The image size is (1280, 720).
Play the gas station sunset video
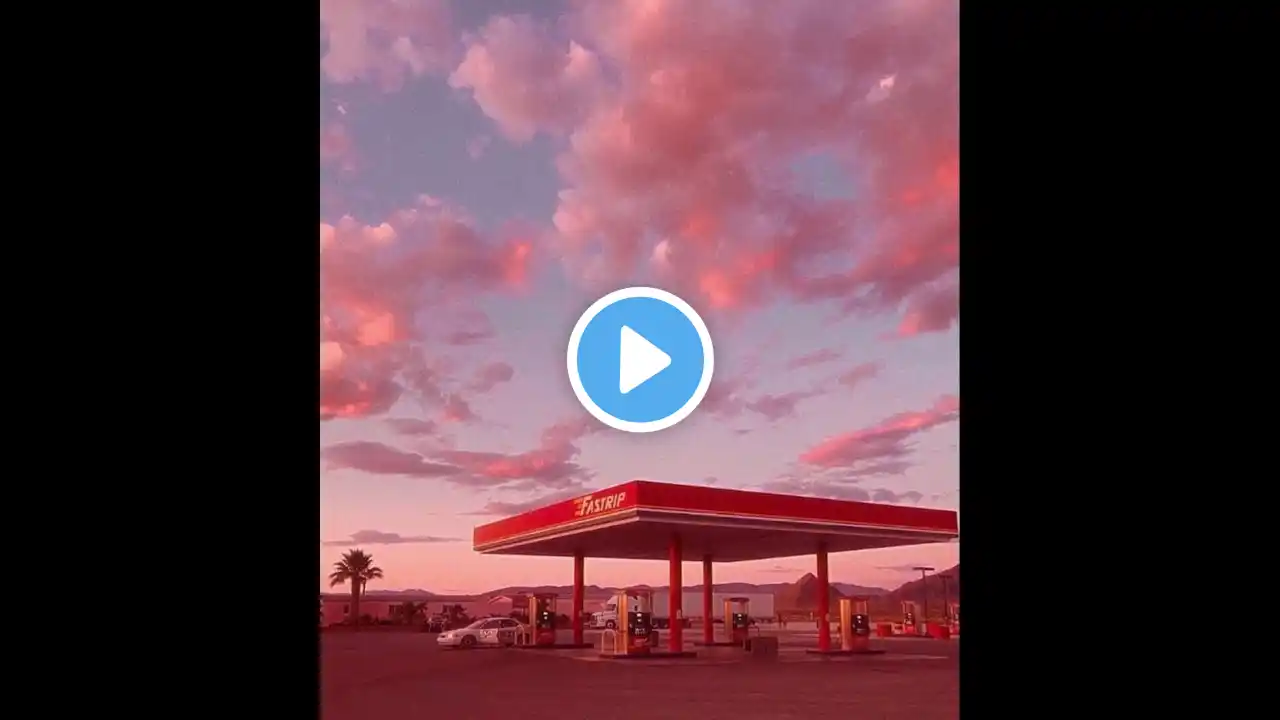point(640,360)
